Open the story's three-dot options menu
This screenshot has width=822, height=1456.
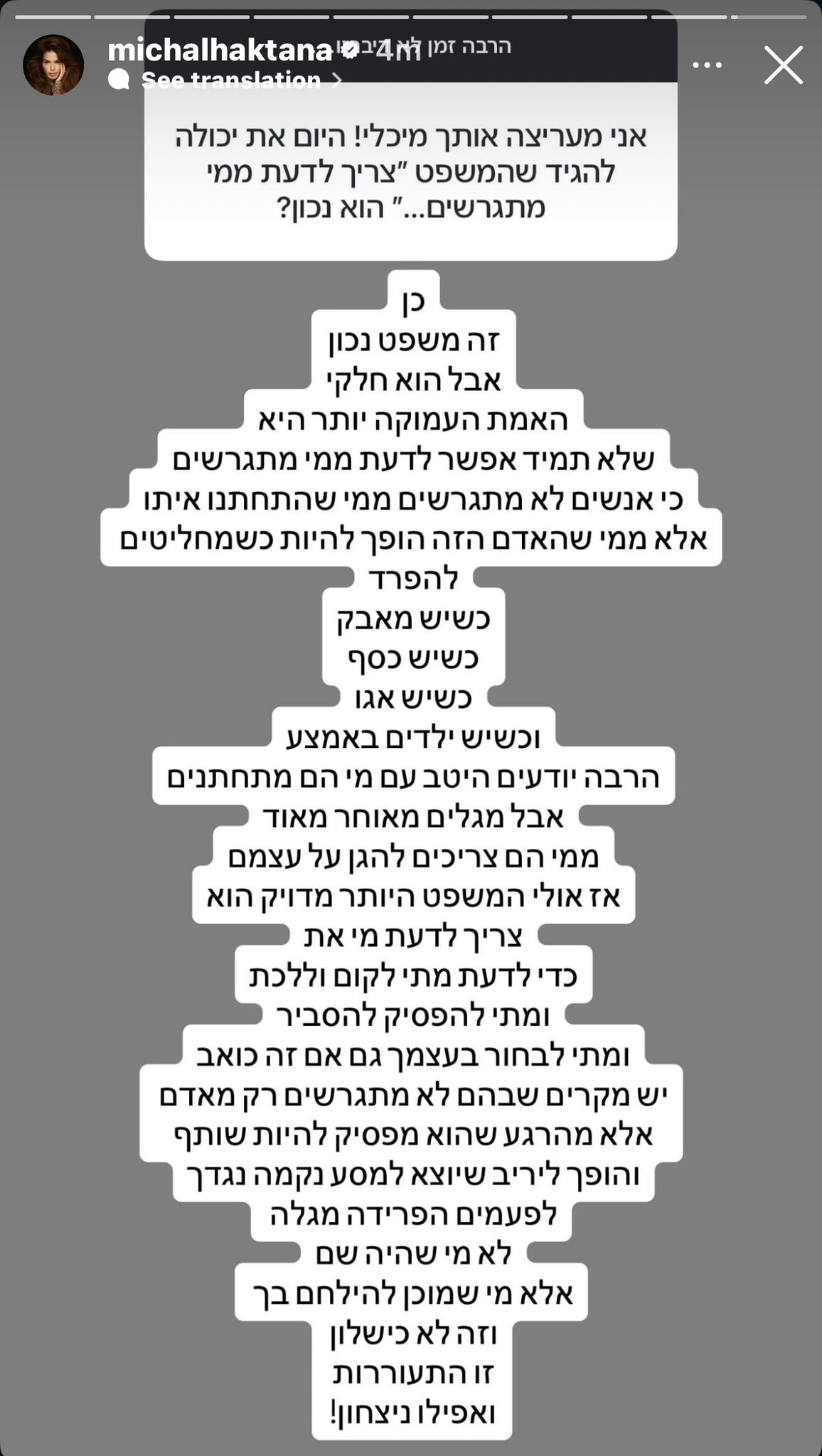pos(707,65)
